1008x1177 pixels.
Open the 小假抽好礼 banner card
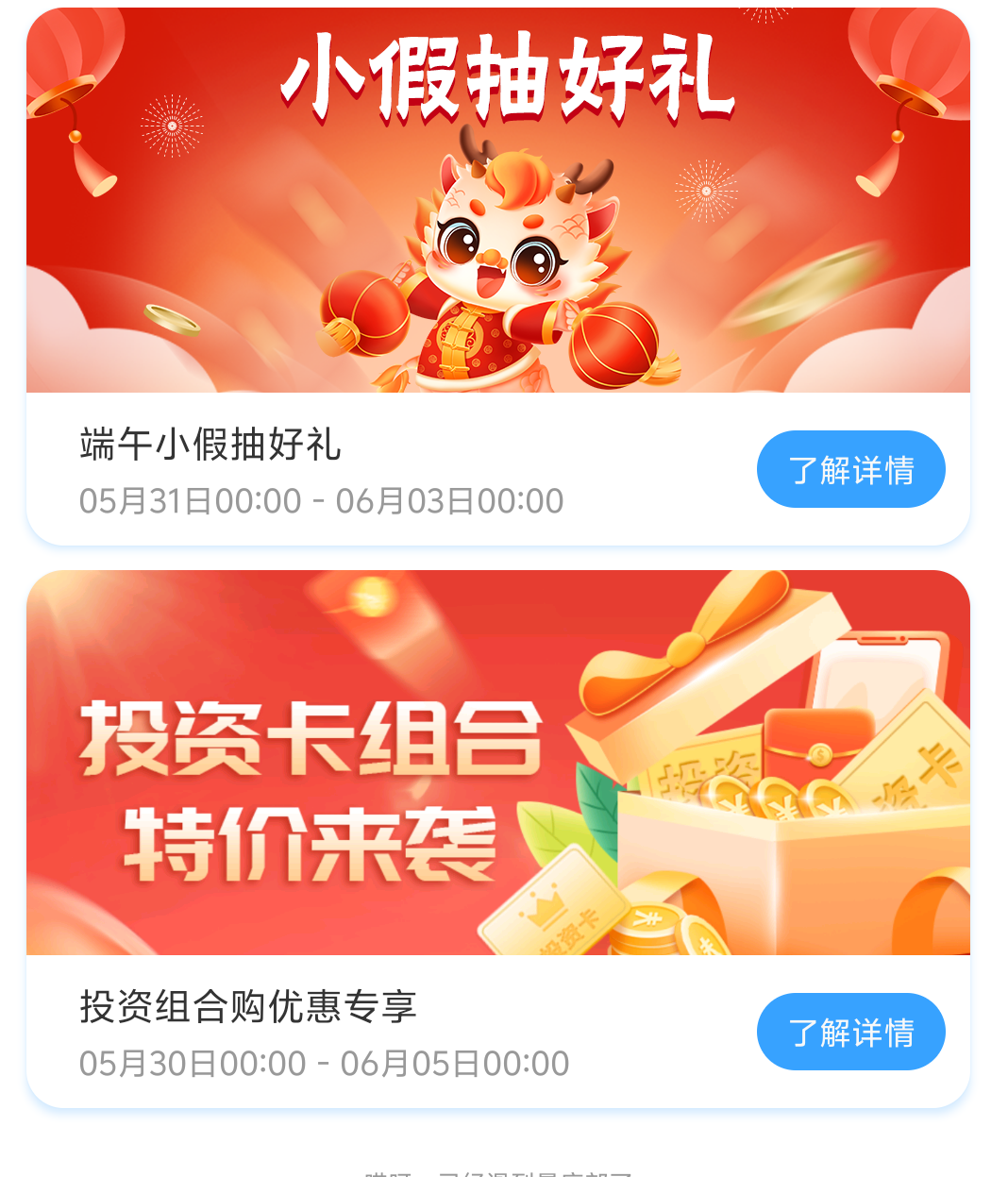(x=497, y=200)
